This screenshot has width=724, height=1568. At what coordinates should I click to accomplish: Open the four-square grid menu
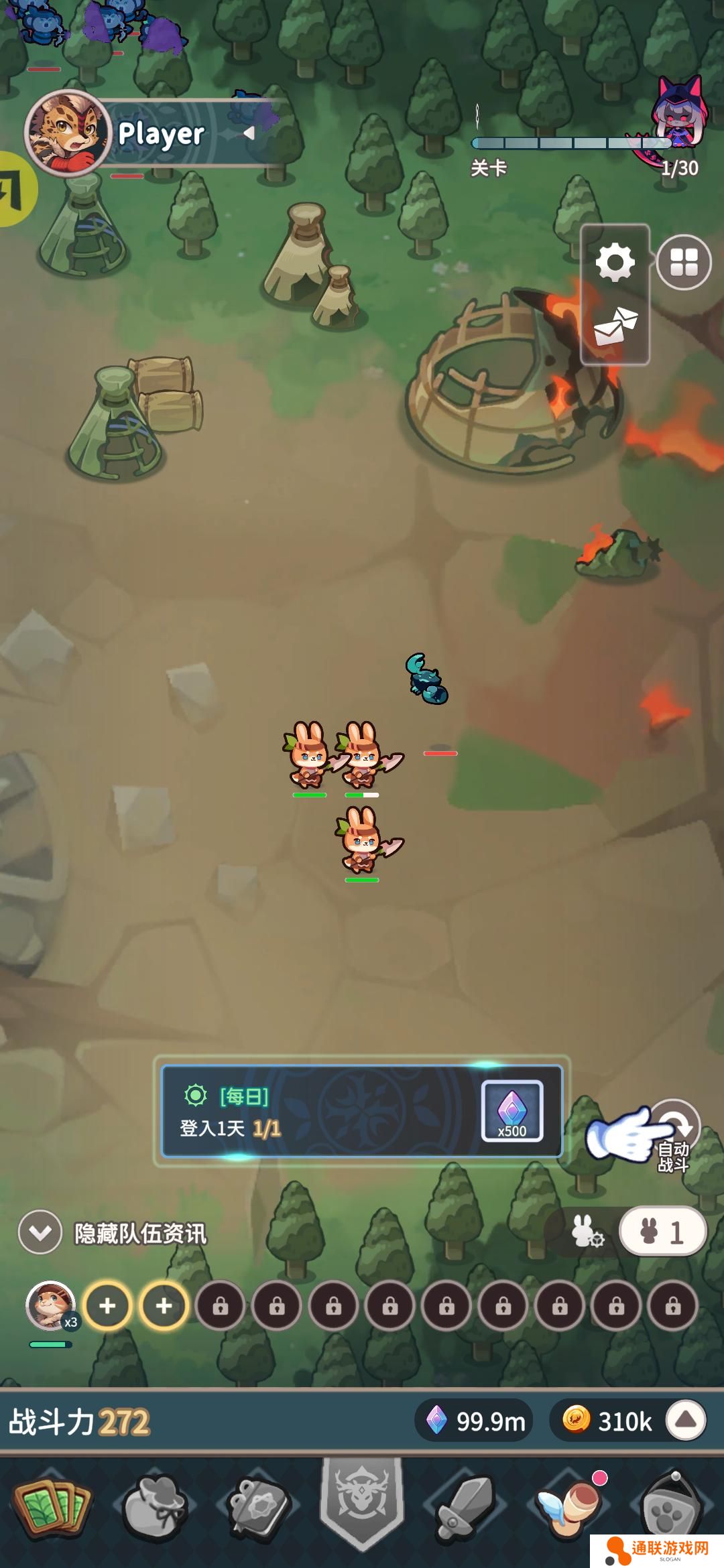pos(683,262)
